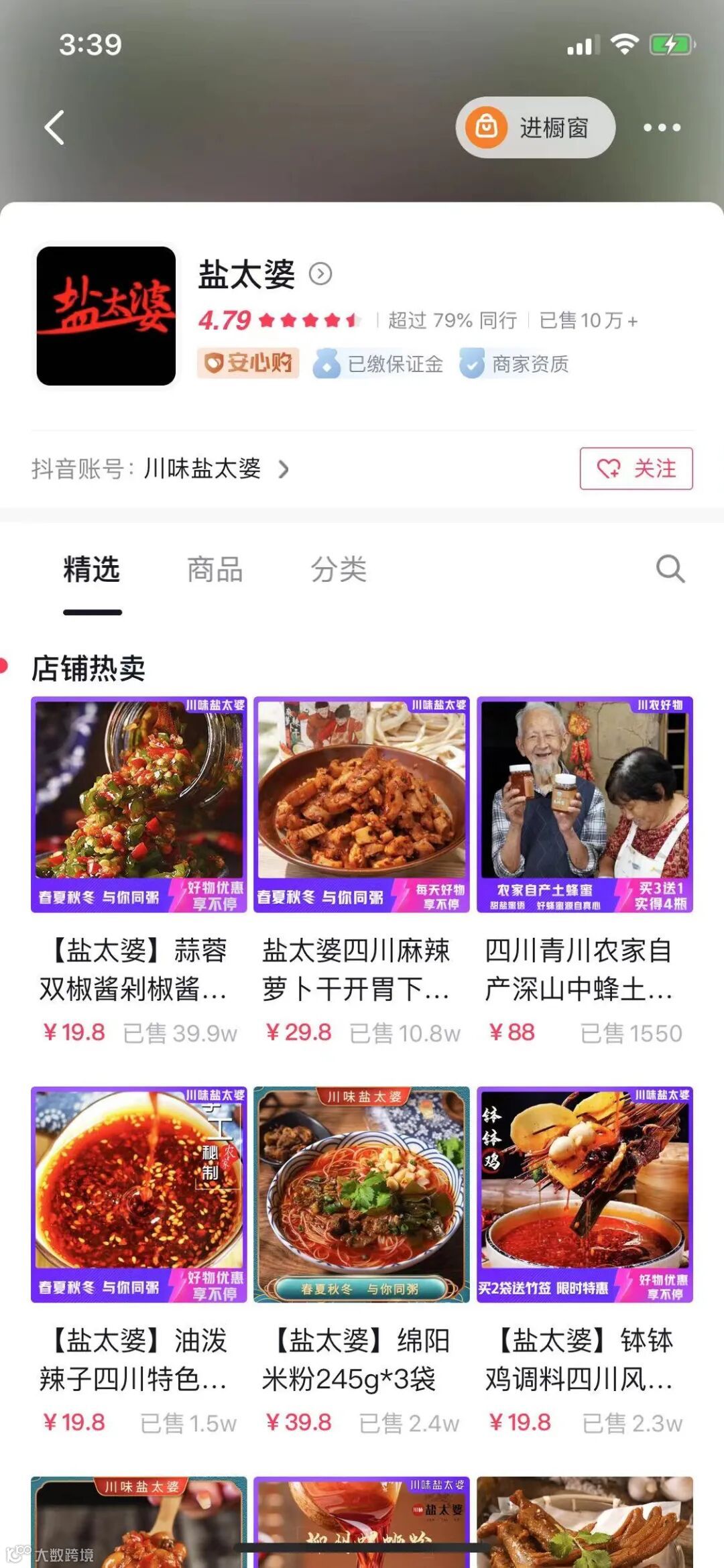Open the 蒜蓉双椒酱剁椒酱 product
The width and height of the screenshot is (724, 1568).
pos(139,804)
